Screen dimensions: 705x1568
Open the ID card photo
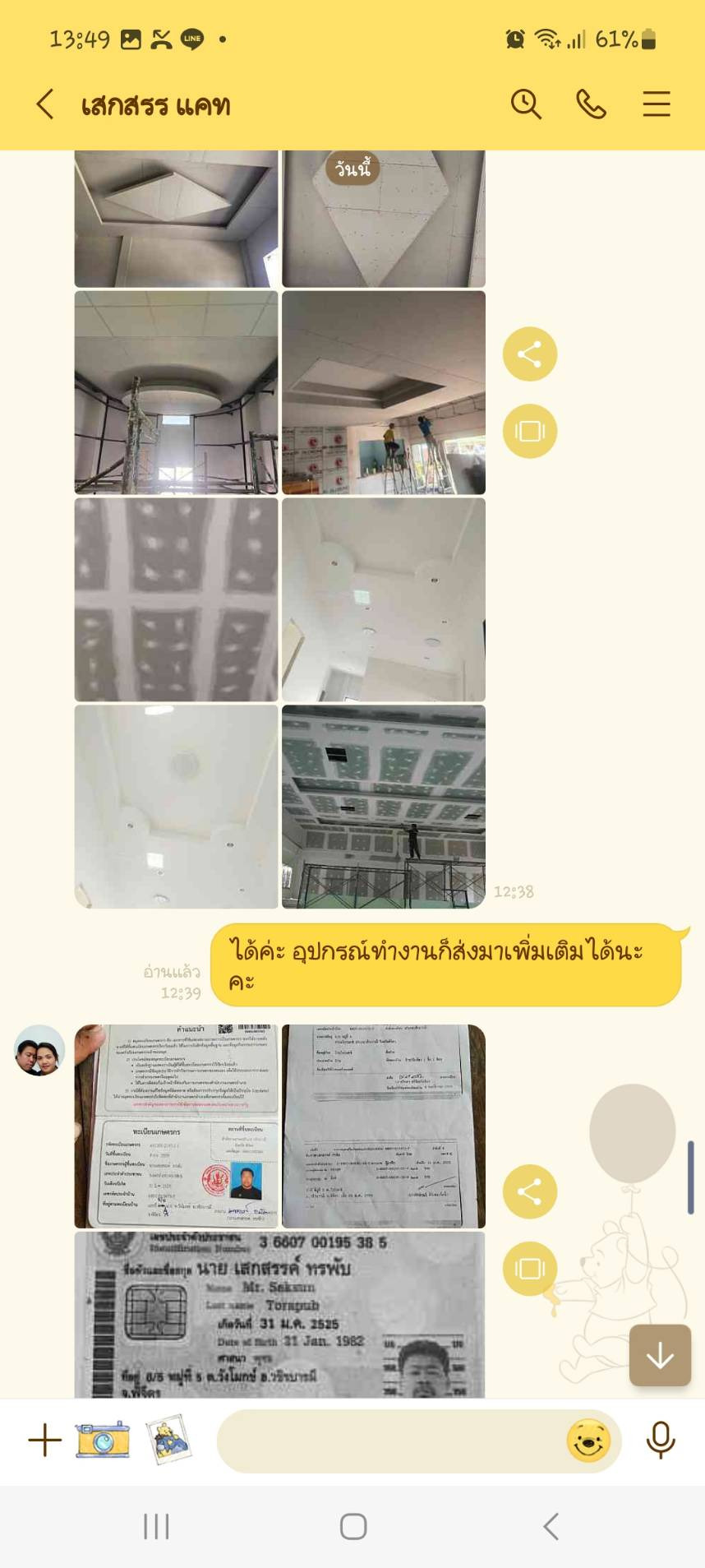[x=279, y=1314]
